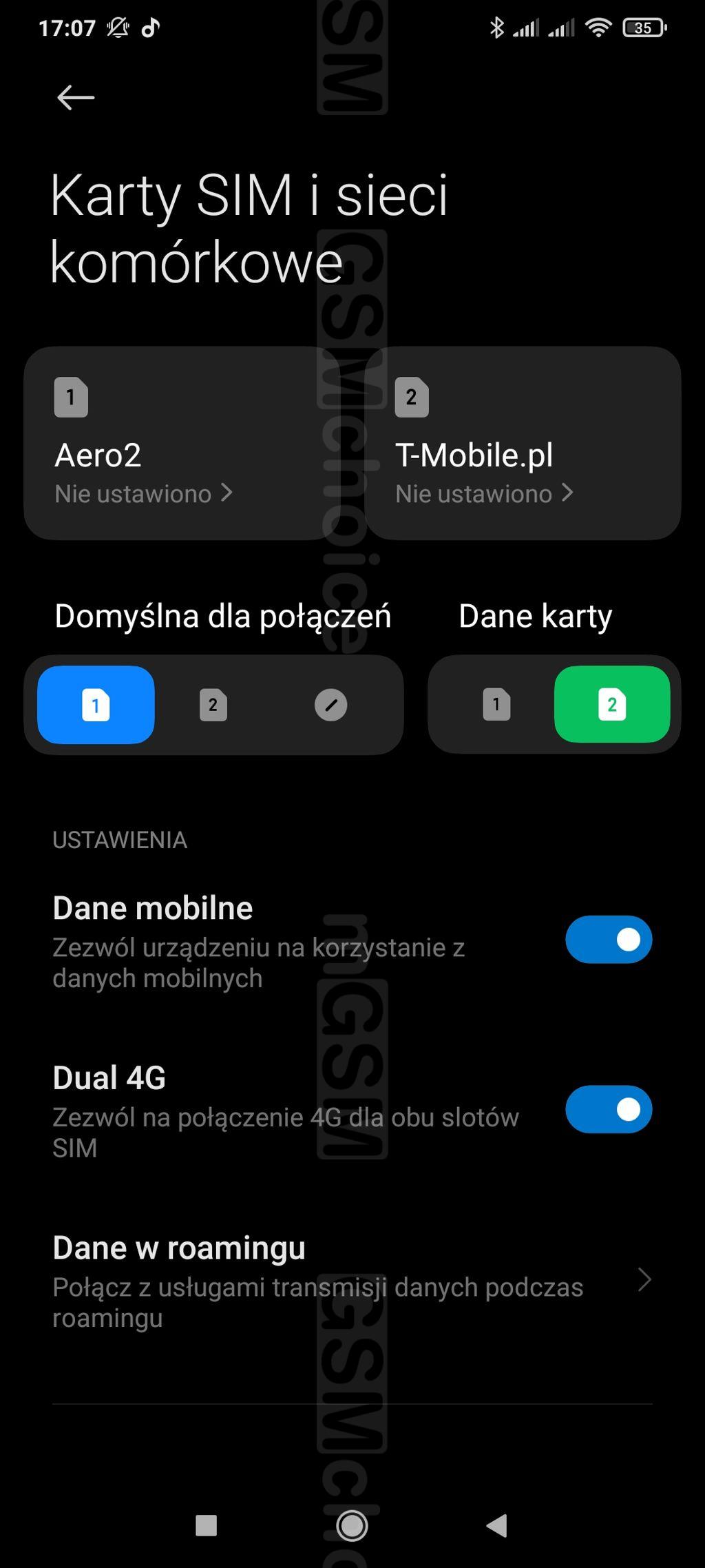Go back using the top arrow

pos(76,98)
